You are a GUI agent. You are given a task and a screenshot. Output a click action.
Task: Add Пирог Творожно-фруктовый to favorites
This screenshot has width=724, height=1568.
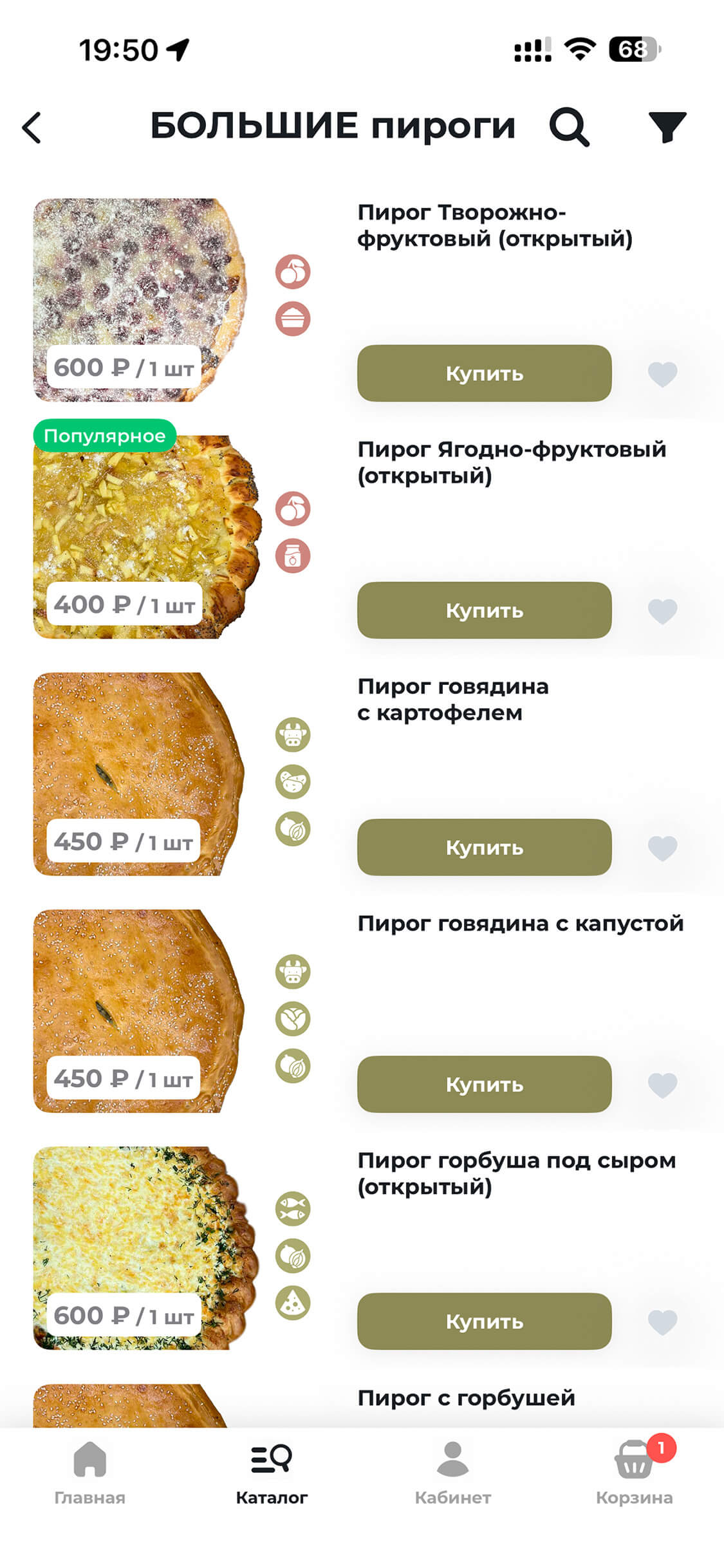tap(662, 374)
